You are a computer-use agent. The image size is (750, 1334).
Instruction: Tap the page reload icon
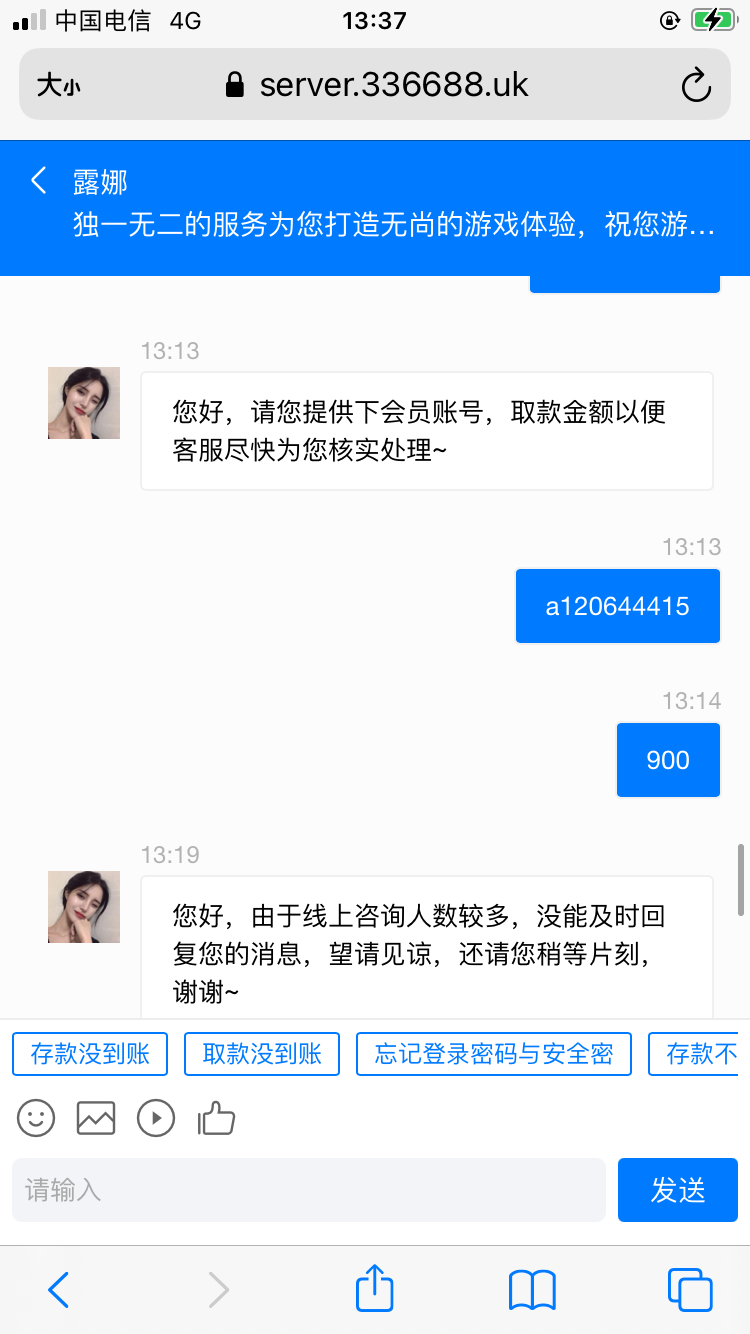pyautogui.click(x=697, y=84)
